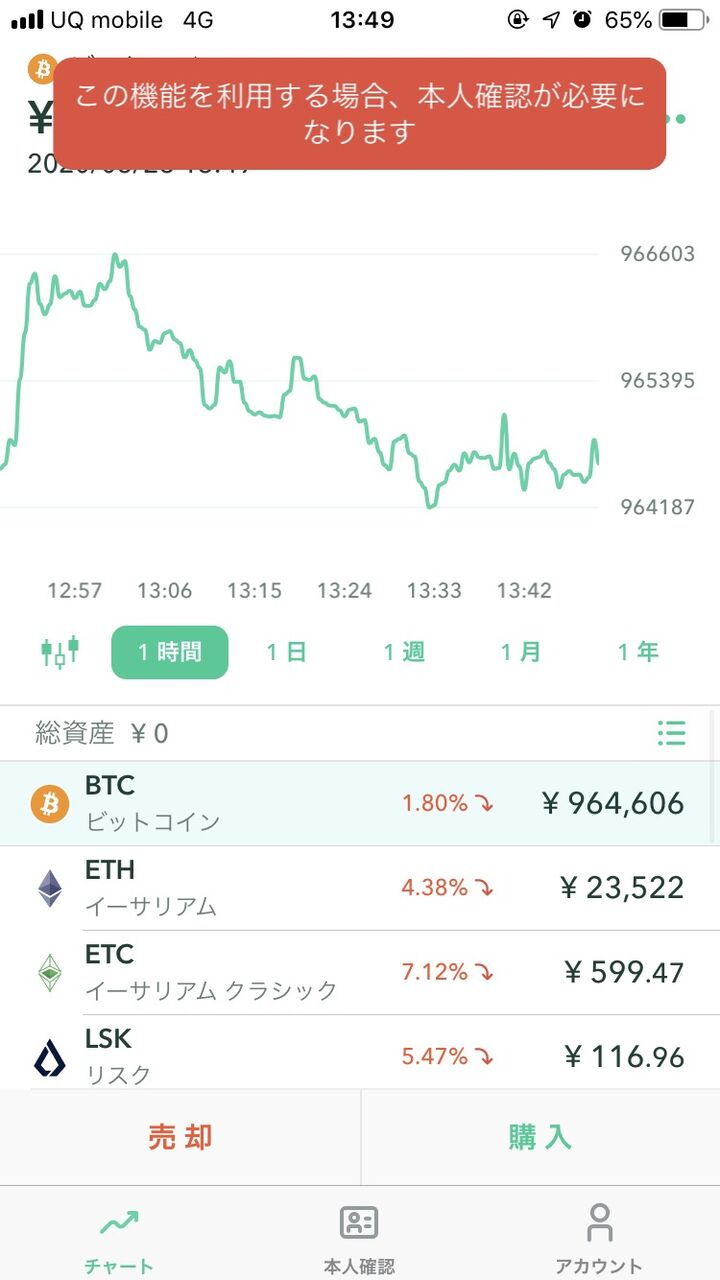This screenshot has height=1280, width=720.
Task: Open the asset list view icon
Action: (671, 734)
